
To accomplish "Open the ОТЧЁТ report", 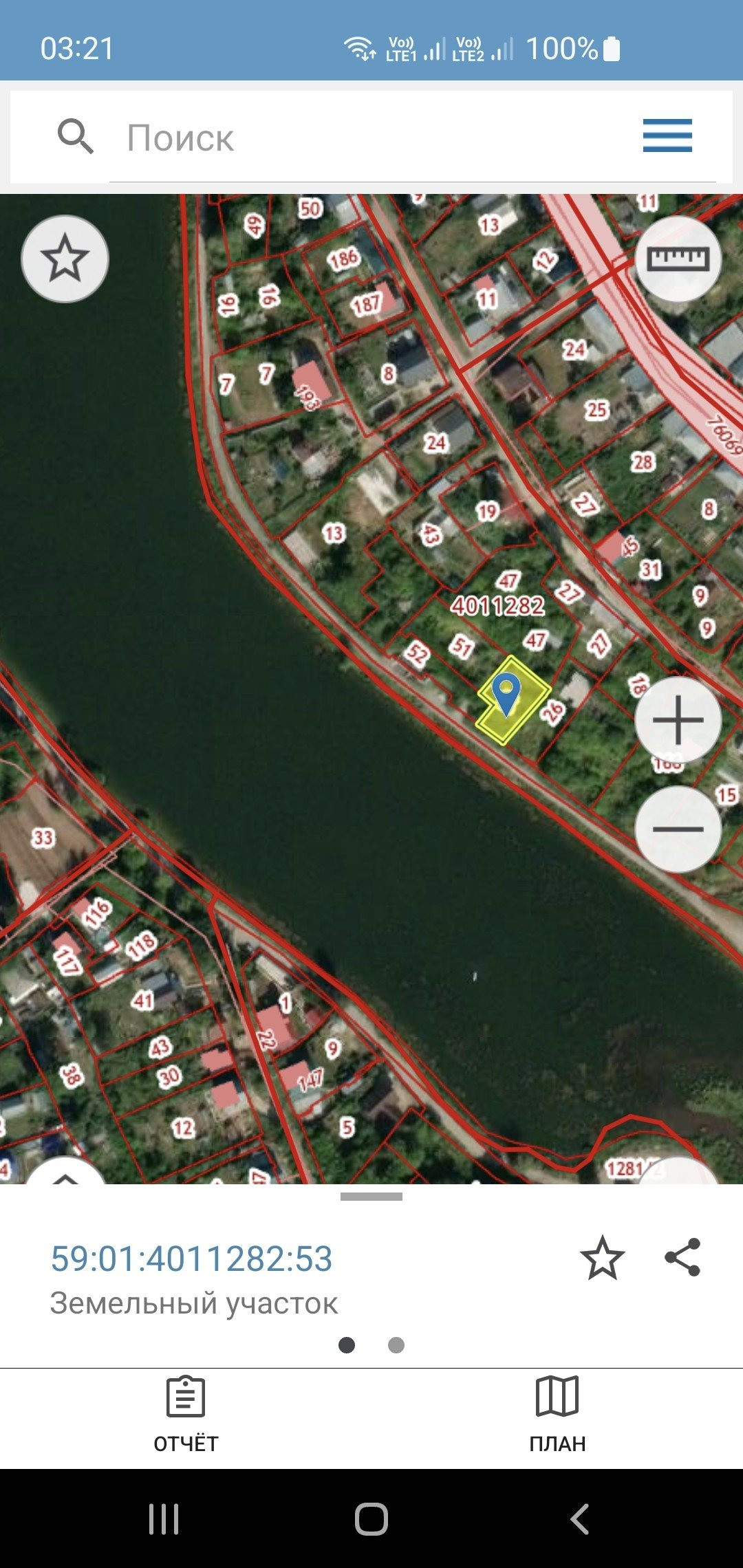I will pyautogui.click(x=186, y=1414).
